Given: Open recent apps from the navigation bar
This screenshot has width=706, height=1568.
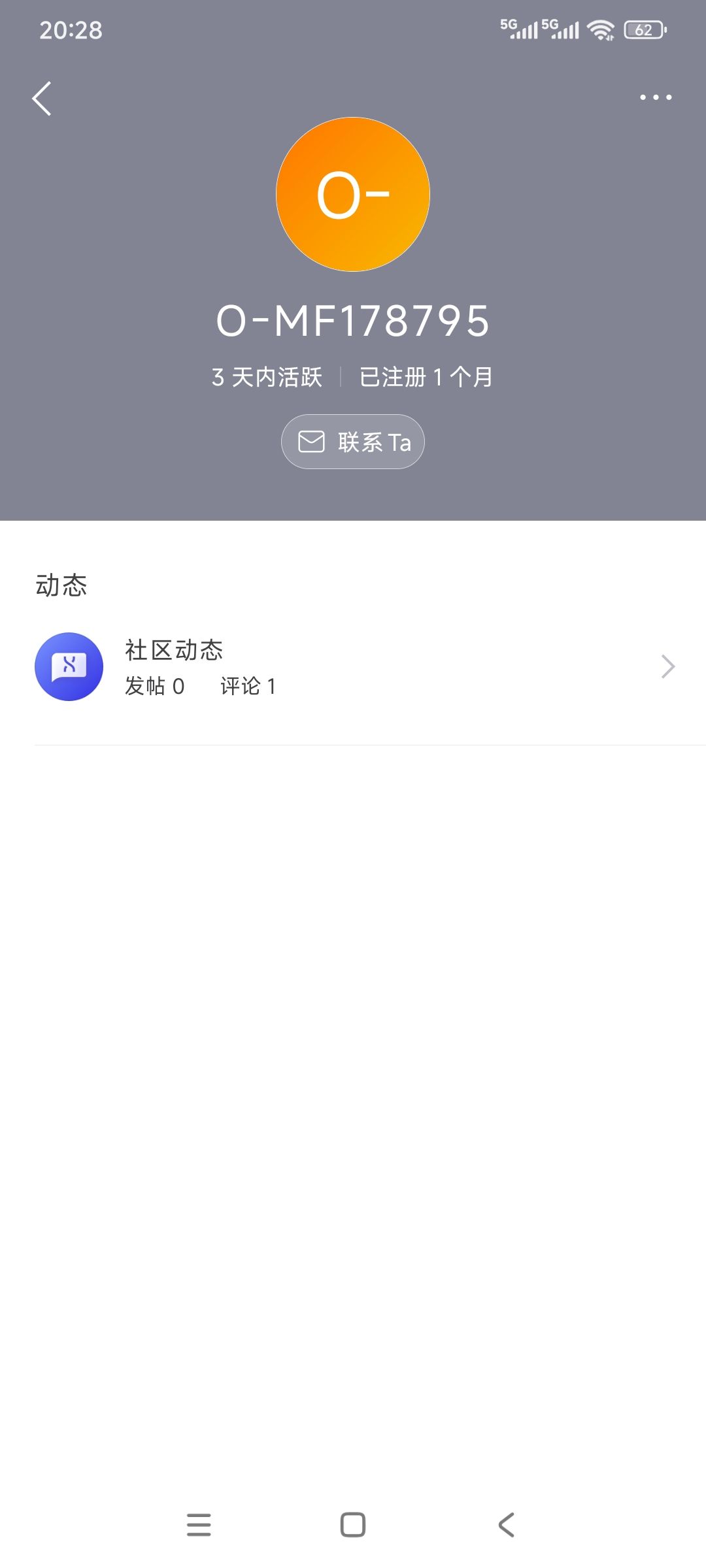Looking at the screenshot, I should click(199, 1525).
